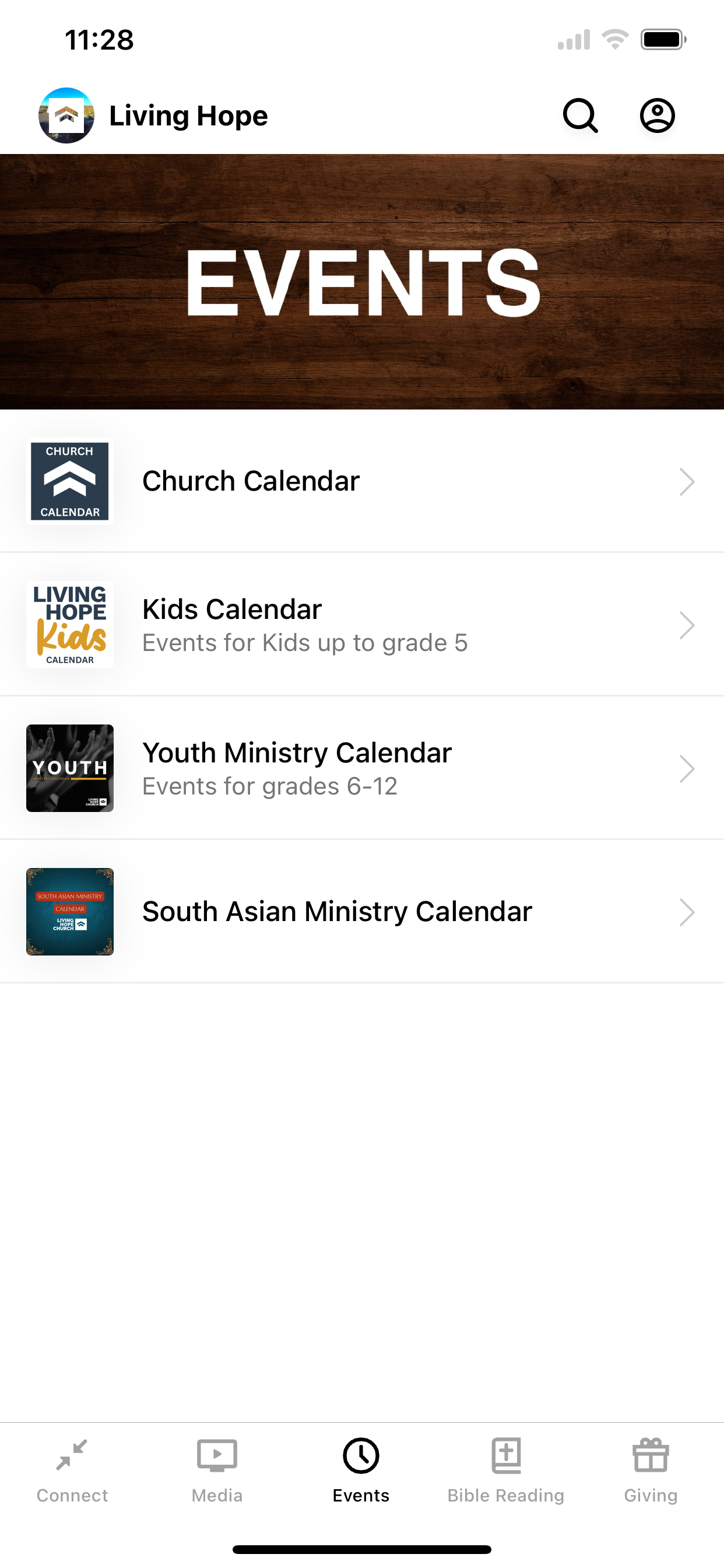
Task: Select South Asian Ministry Calendar
Action: click(362, 911)
